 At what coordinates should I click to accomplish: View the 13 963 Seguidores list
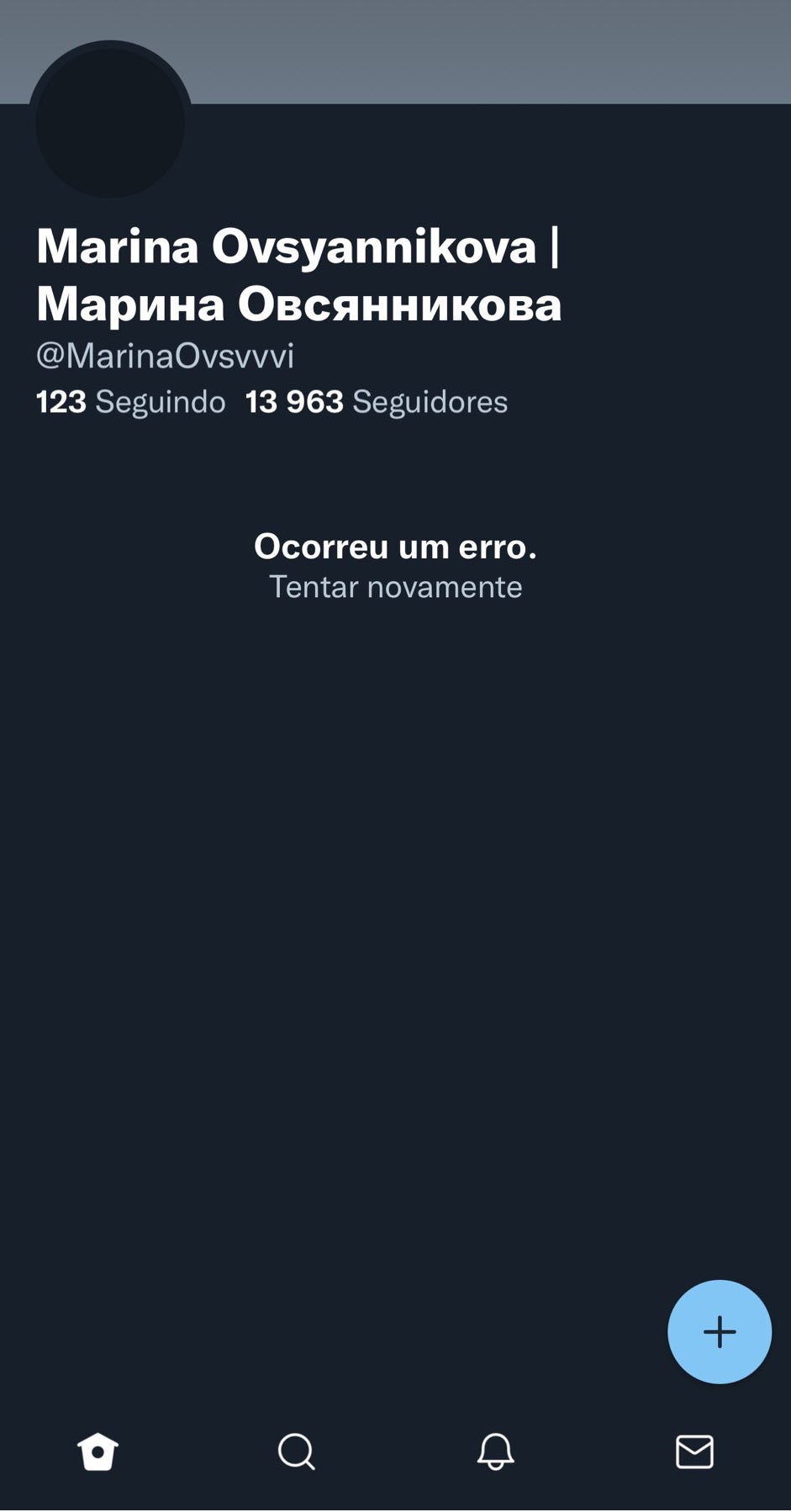pyautogui.click(x=376, y=402)
